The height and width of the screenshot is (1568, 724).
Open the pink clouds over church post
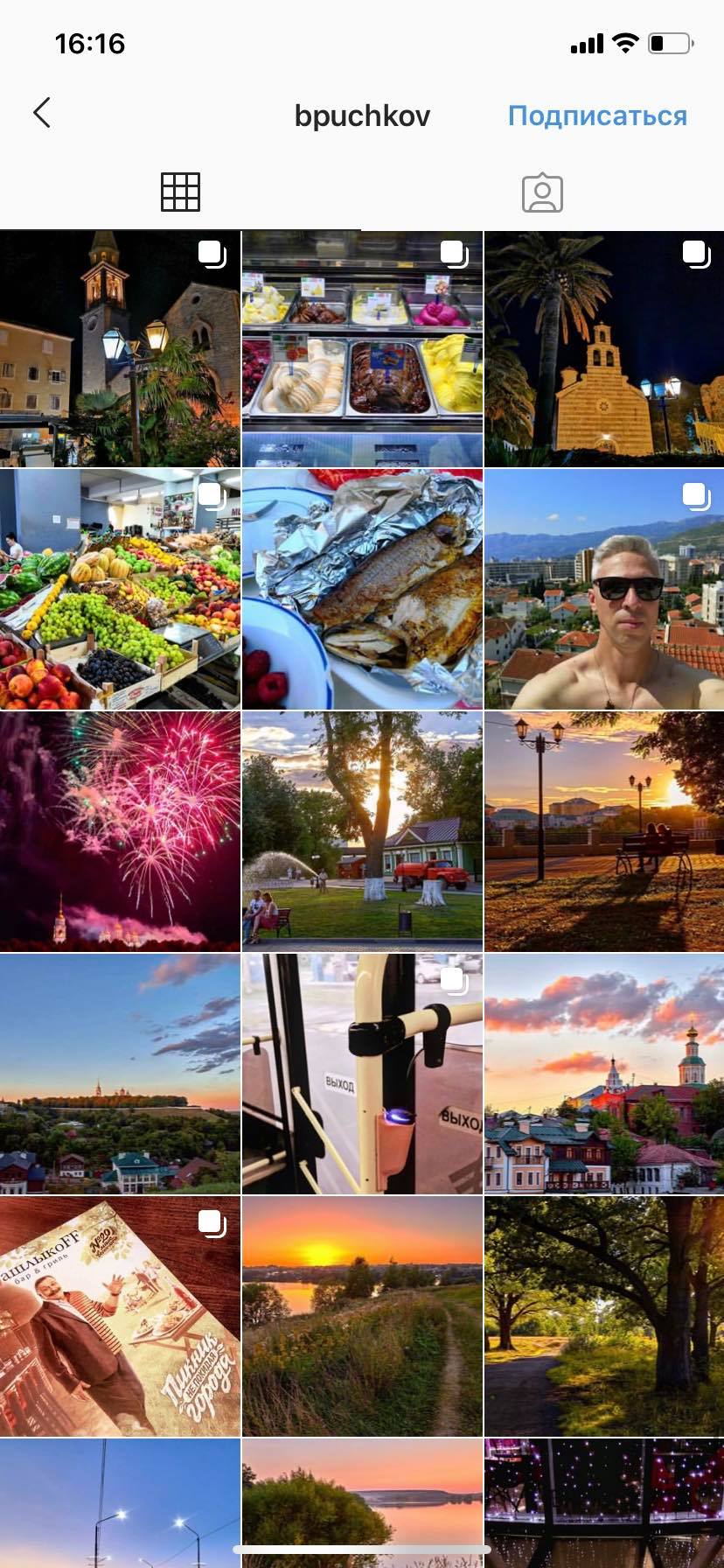[x=604, y=1074]
